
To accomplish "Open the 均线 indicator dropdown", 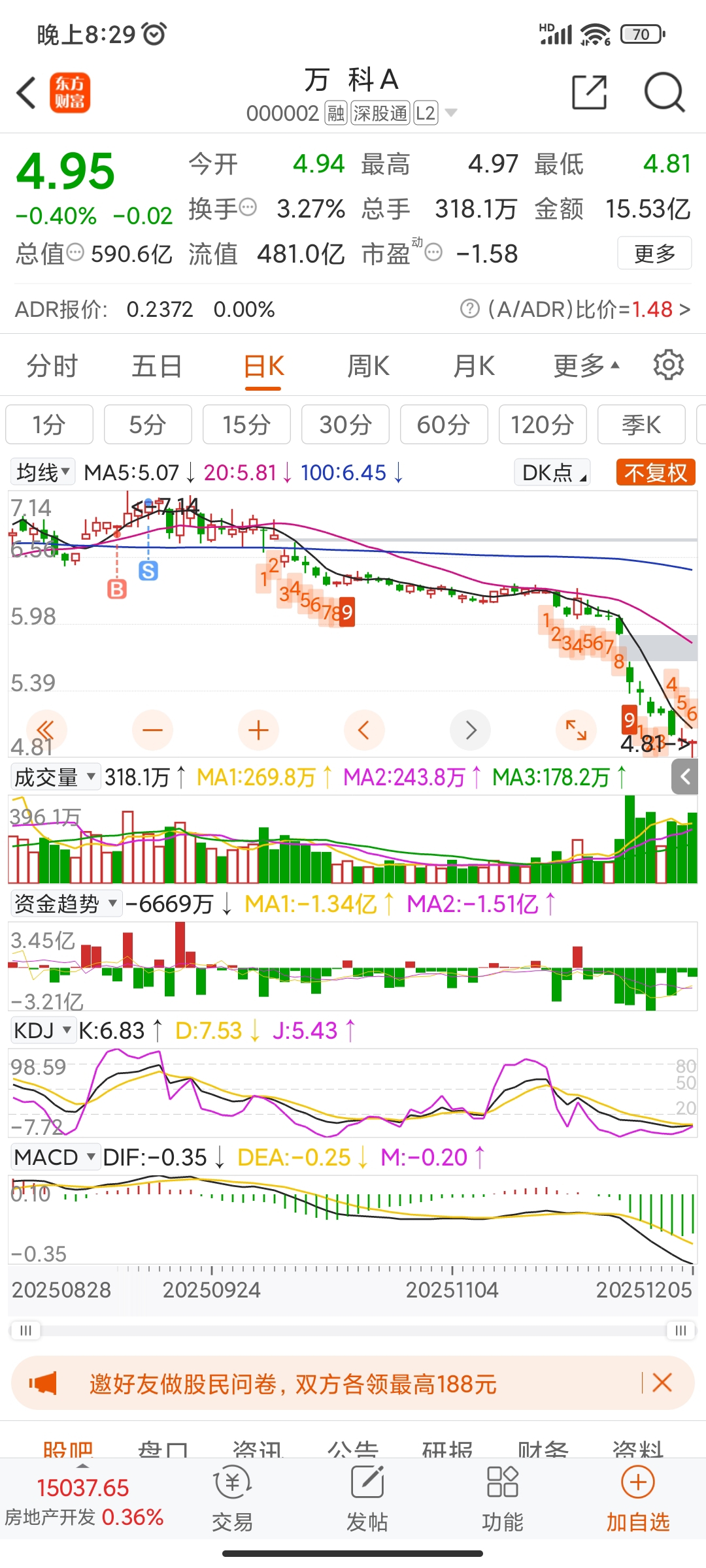I will pyautogui.click(x=43, y=472).
